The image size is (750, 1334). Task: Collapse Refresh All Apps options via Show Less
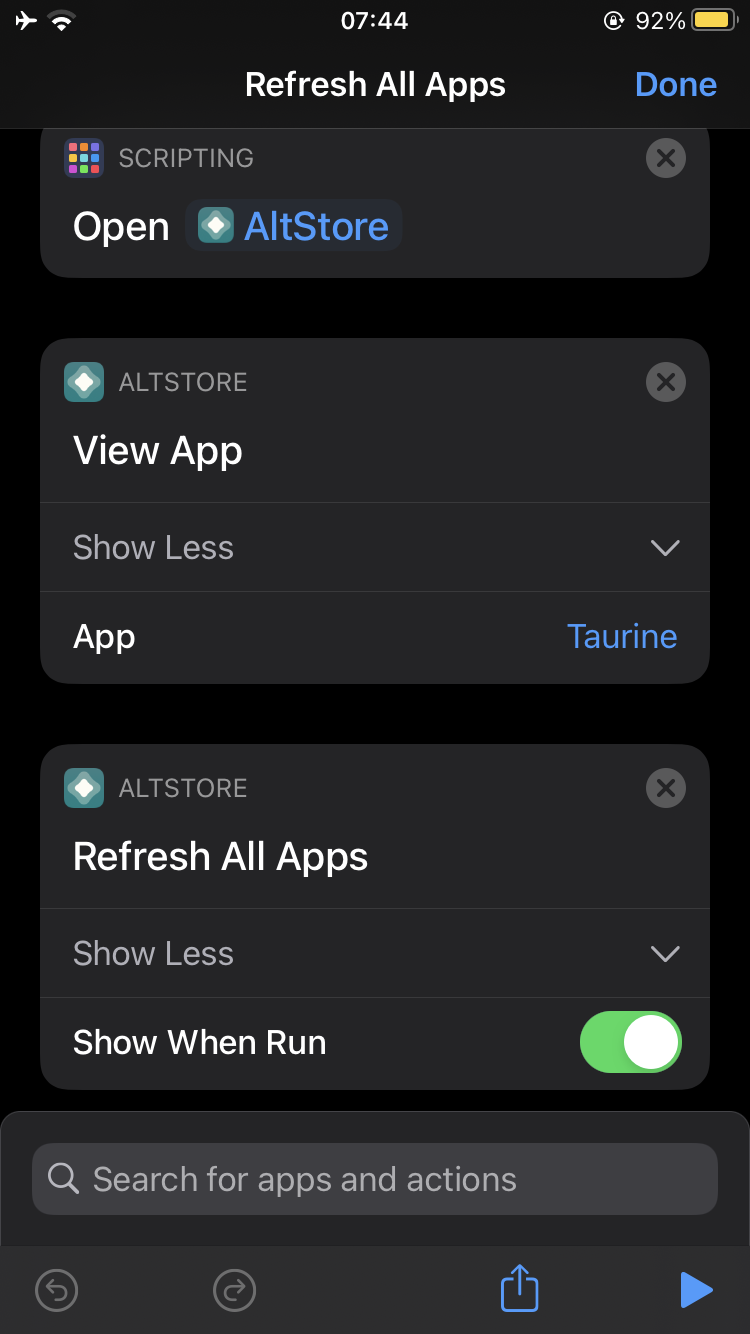click(153, 953)
